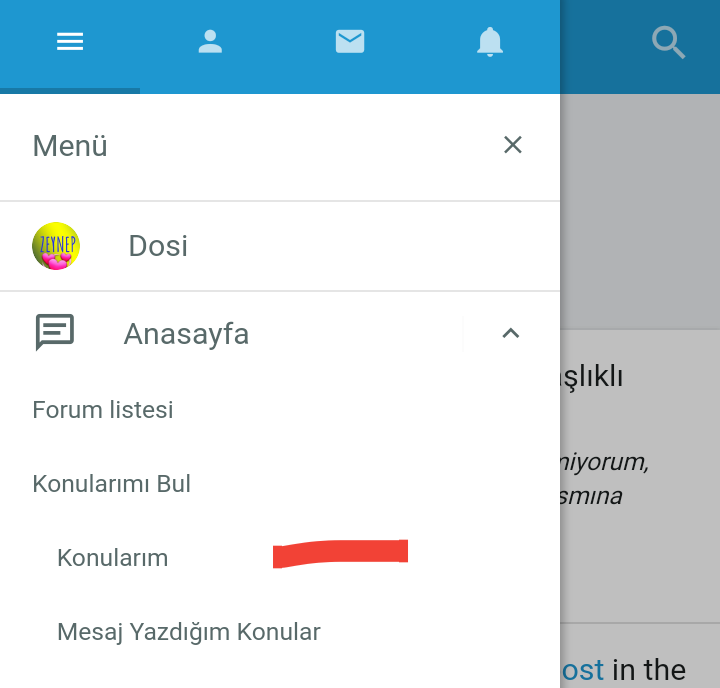Open Konularım
Screen dimensions: 720x688
[x=113, y=558]
